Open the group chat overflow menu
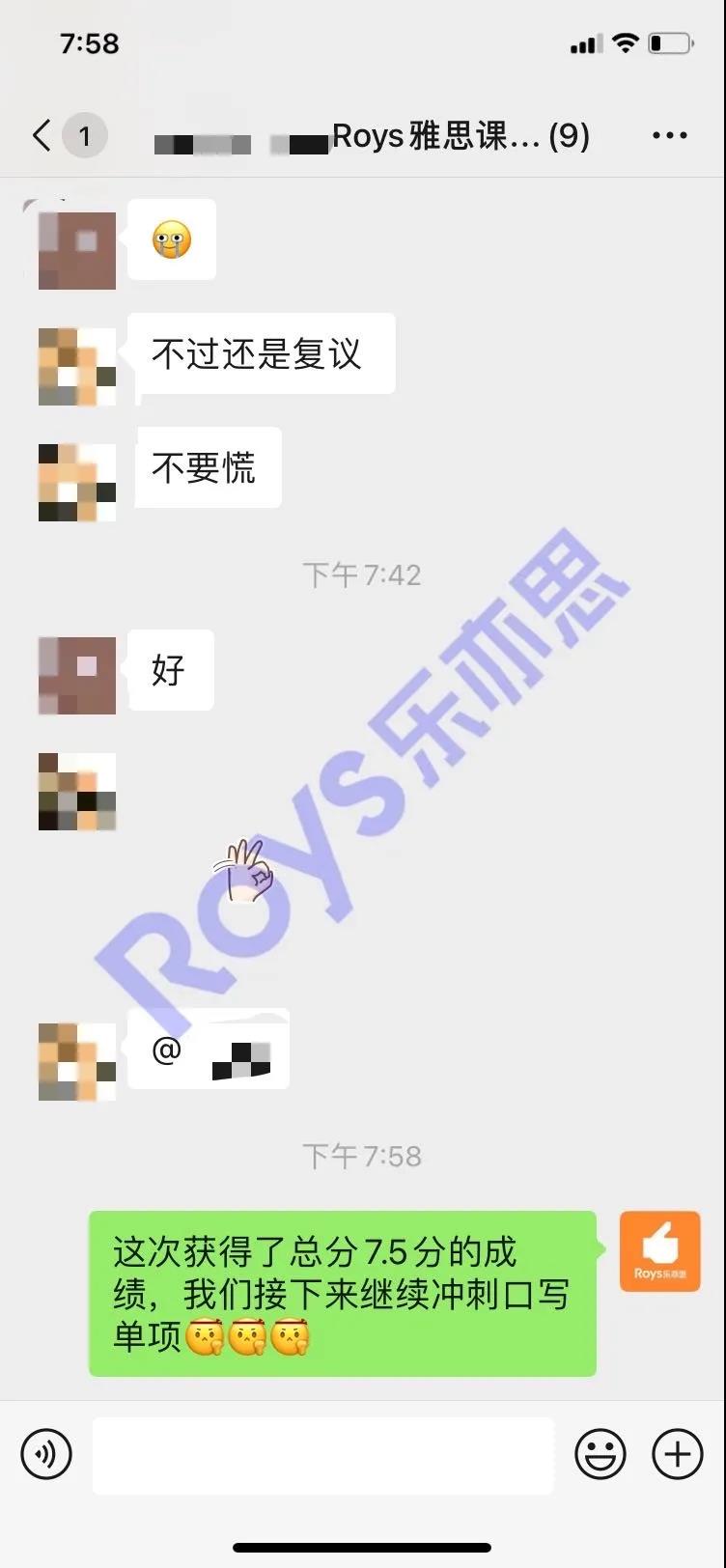This screenshot has width=726, height=1568. coord(669,136)
